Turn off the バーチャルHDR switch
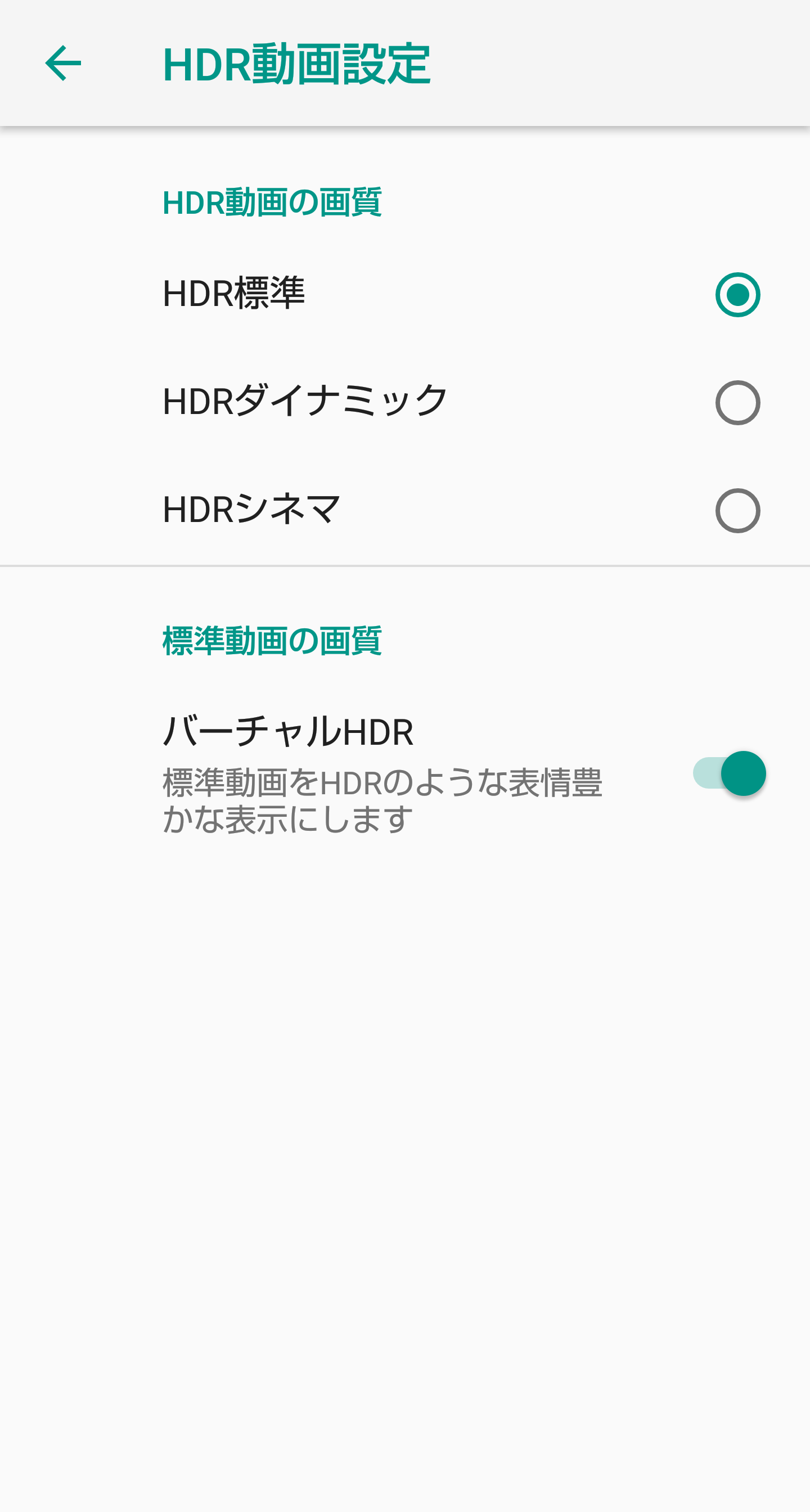 729,773
